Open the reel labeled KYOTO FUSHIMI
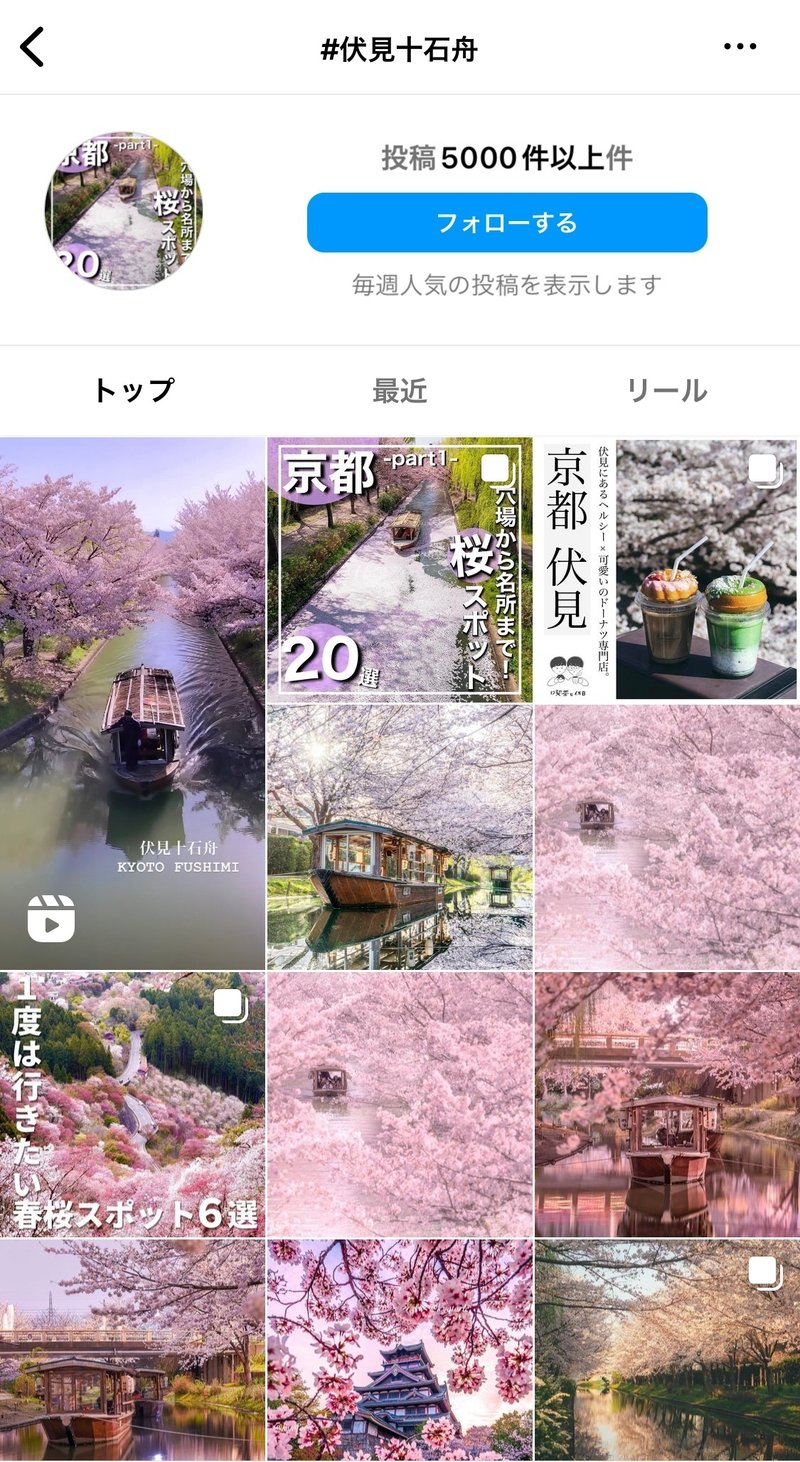 point(132,704)
